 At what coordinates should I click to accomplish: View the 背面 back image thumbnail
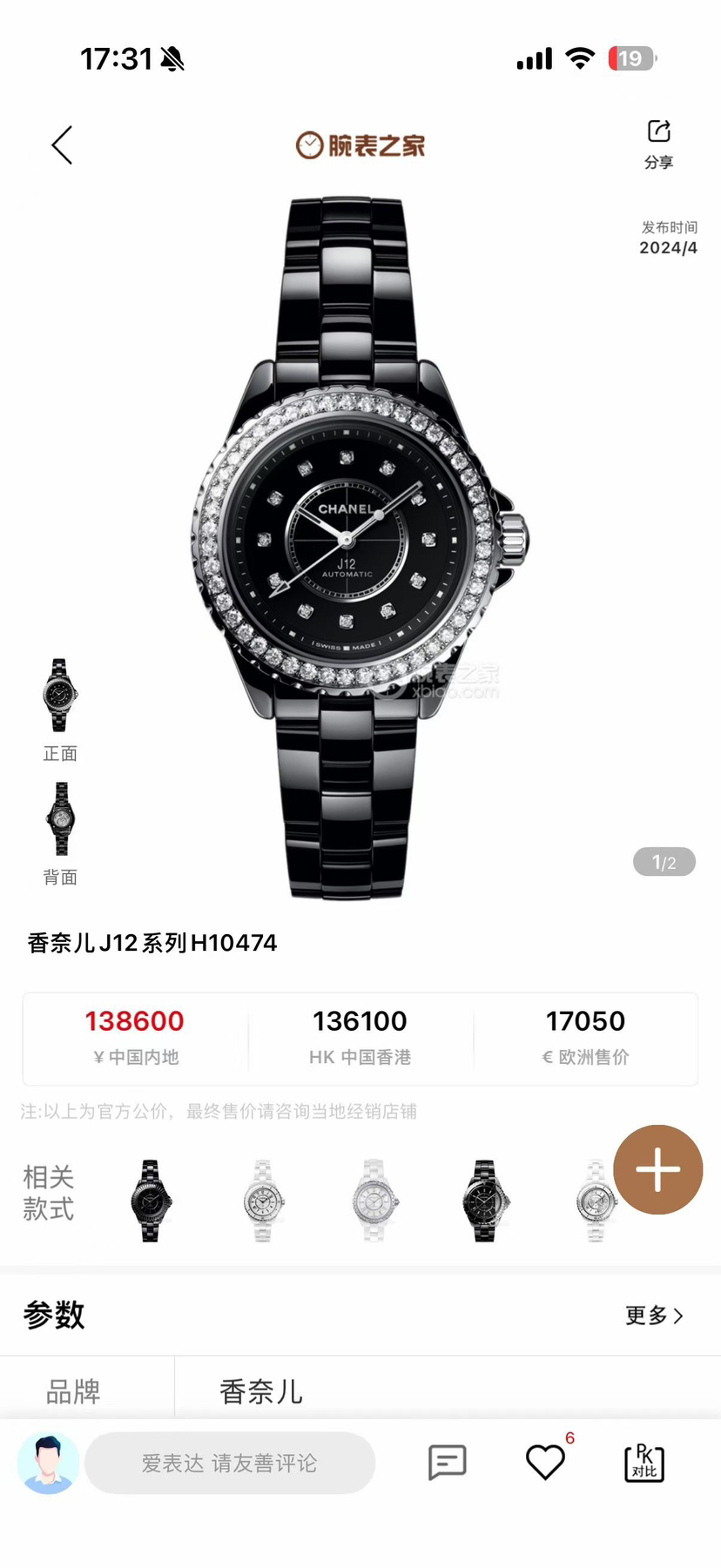tap(60, 819)
